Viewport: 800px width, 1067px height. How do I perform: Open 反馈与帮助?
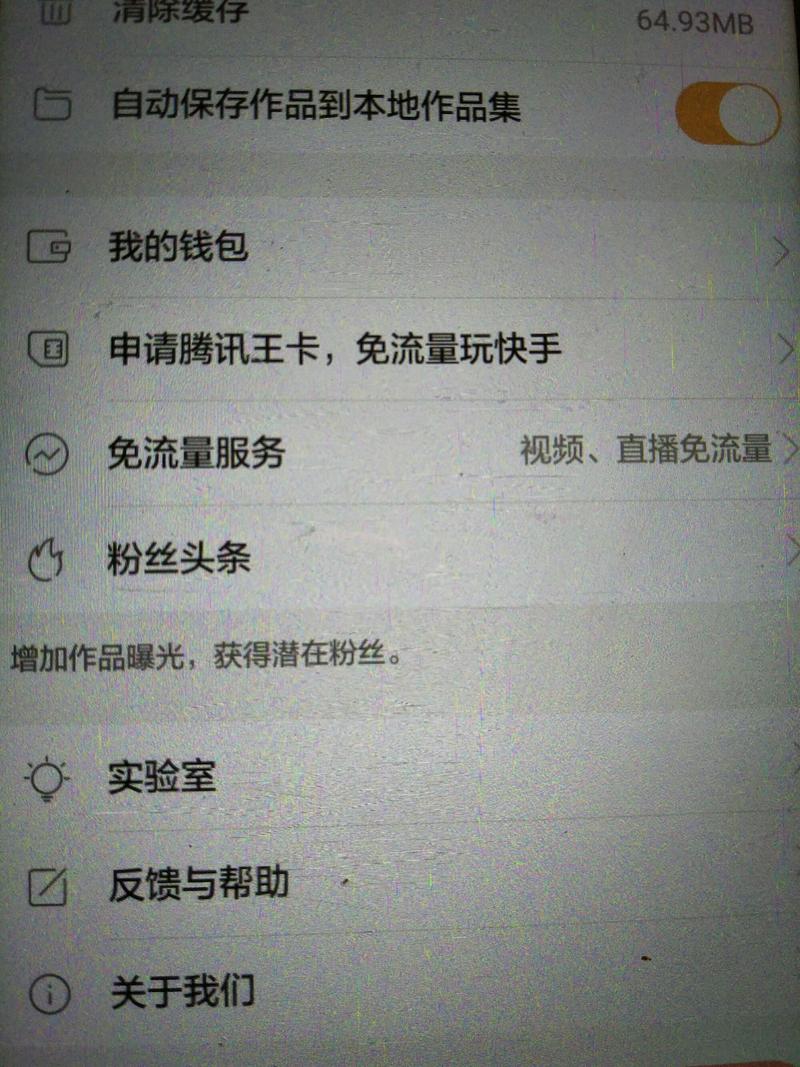pyautogui.click(x=198, y=884)
